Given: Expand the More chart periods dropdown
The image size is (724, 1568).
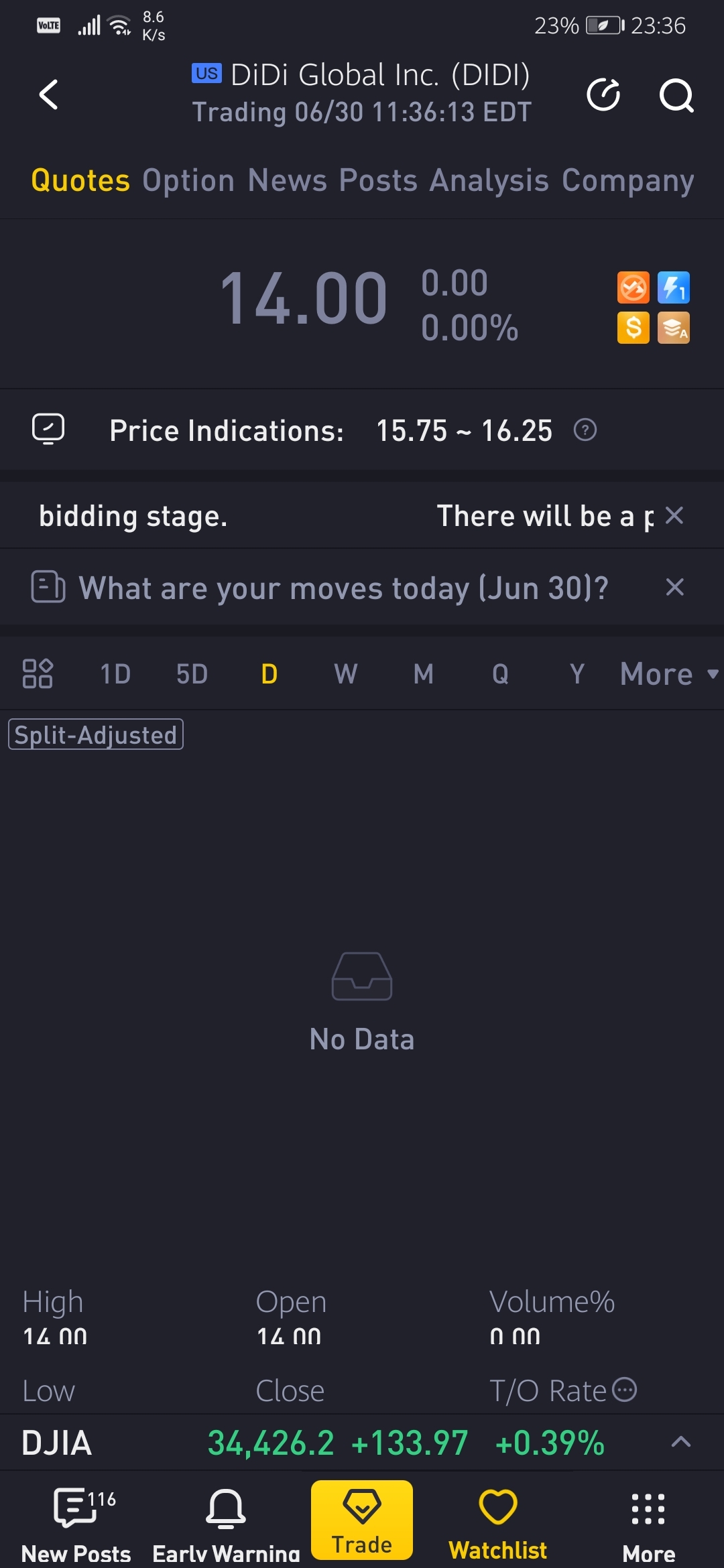Looking at the screenshot, I should point(669,674).
